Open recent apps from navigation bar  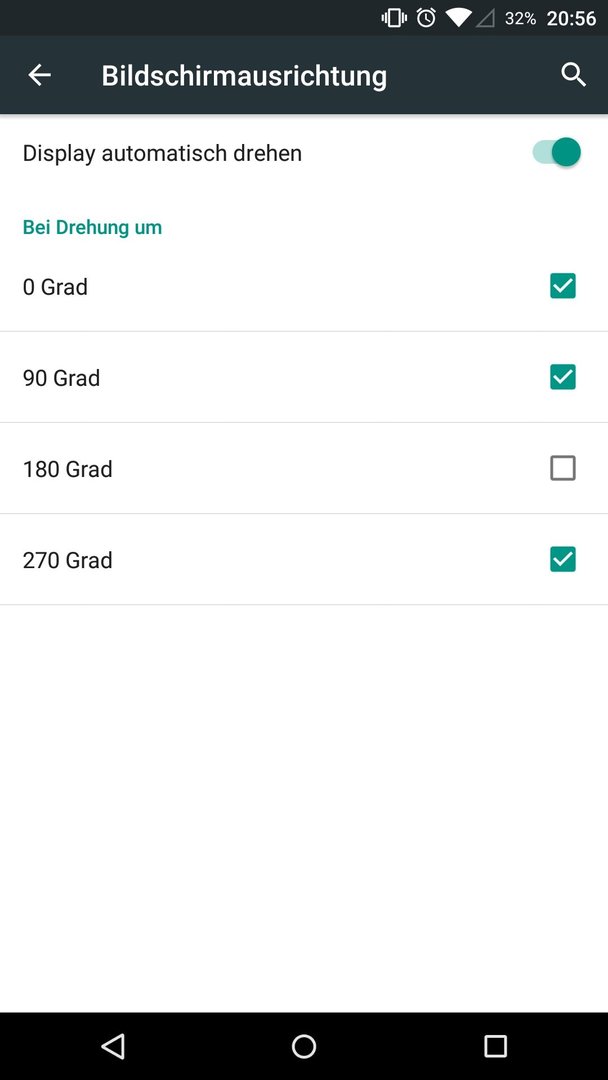tap(495, 1046)
